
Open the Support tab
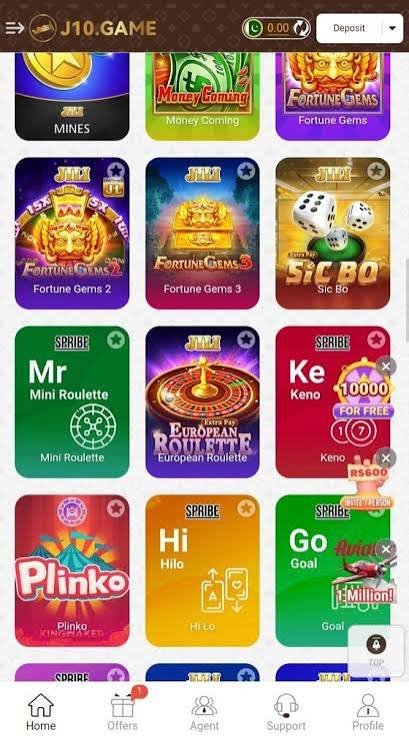(286, 711)
